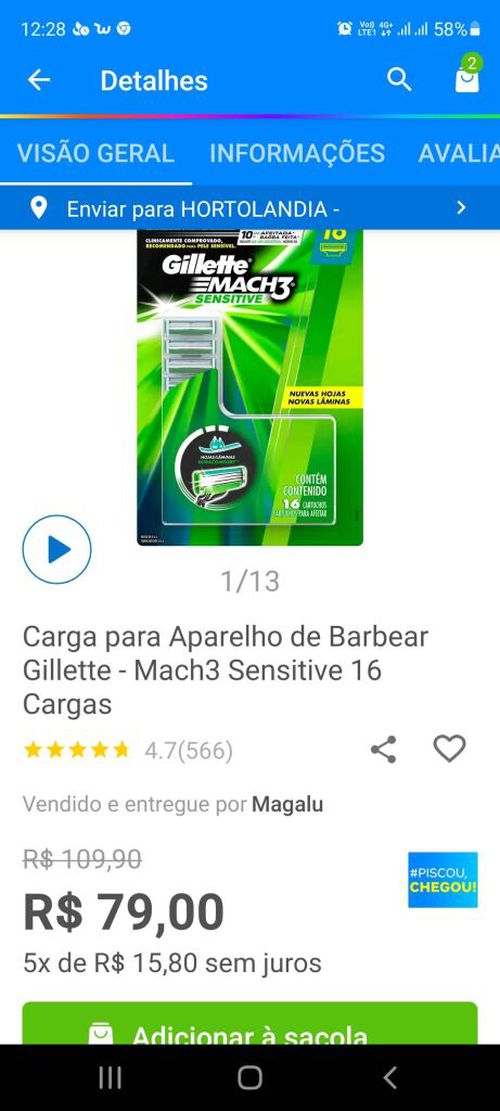
Task: Add product to favorites with heart icon
Action: (449, 749)
